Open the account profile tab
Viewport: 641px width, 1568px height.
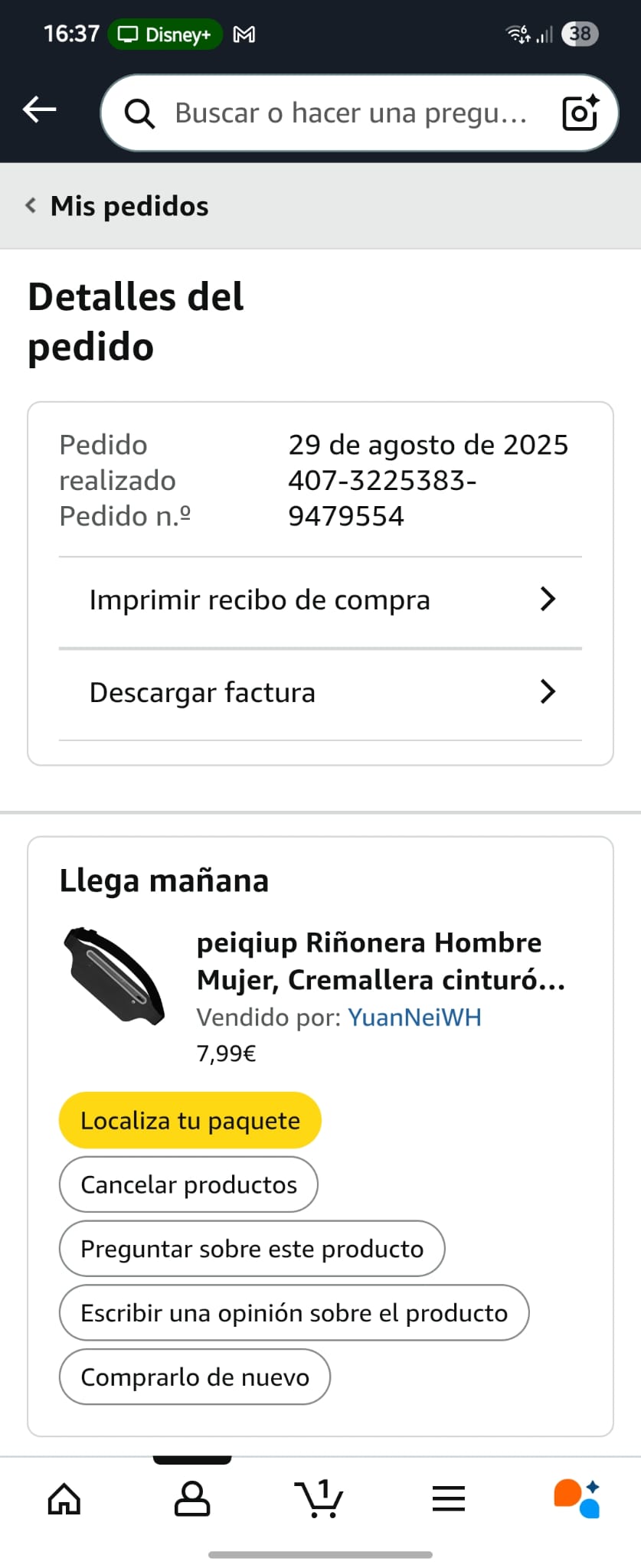[192, 1499]
